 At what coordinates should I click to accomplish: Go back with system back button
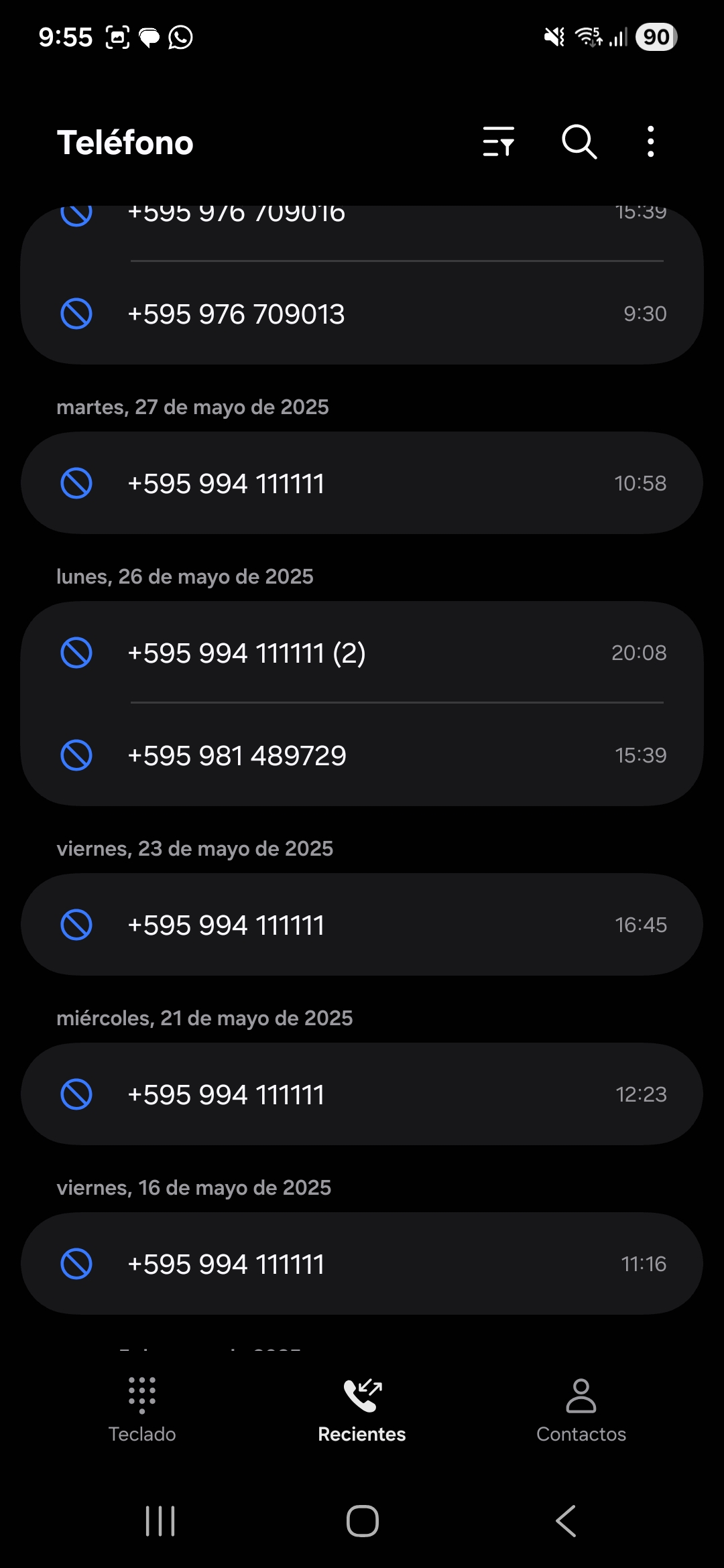click(x=566, y=1521)
